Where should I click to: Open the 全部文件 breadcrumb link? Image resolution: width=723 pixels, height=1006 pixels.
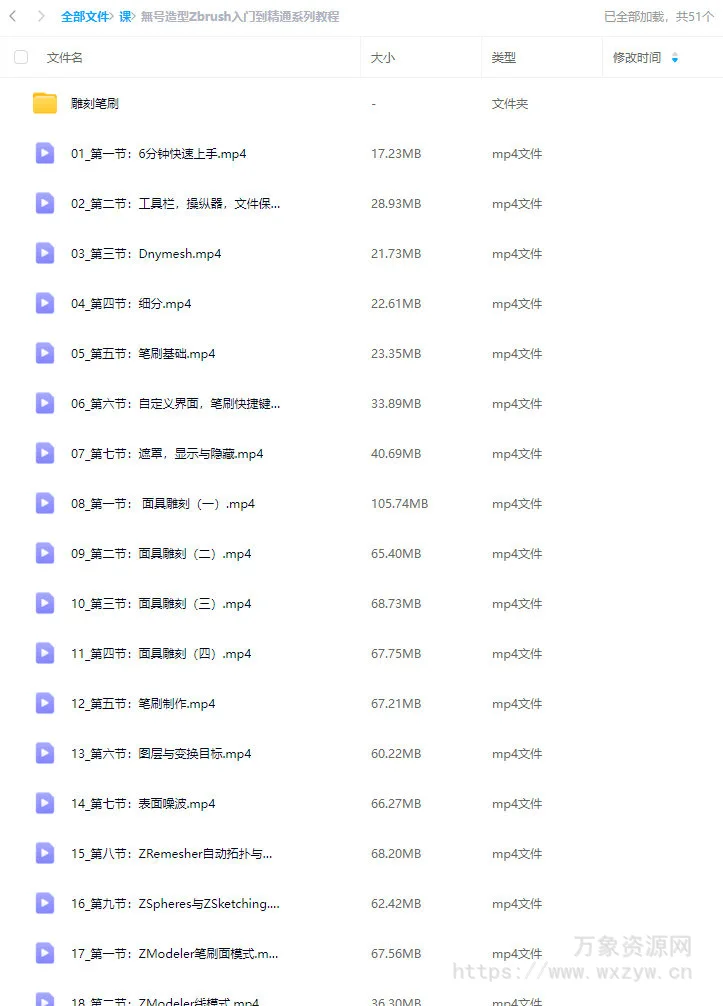(85, 17)
